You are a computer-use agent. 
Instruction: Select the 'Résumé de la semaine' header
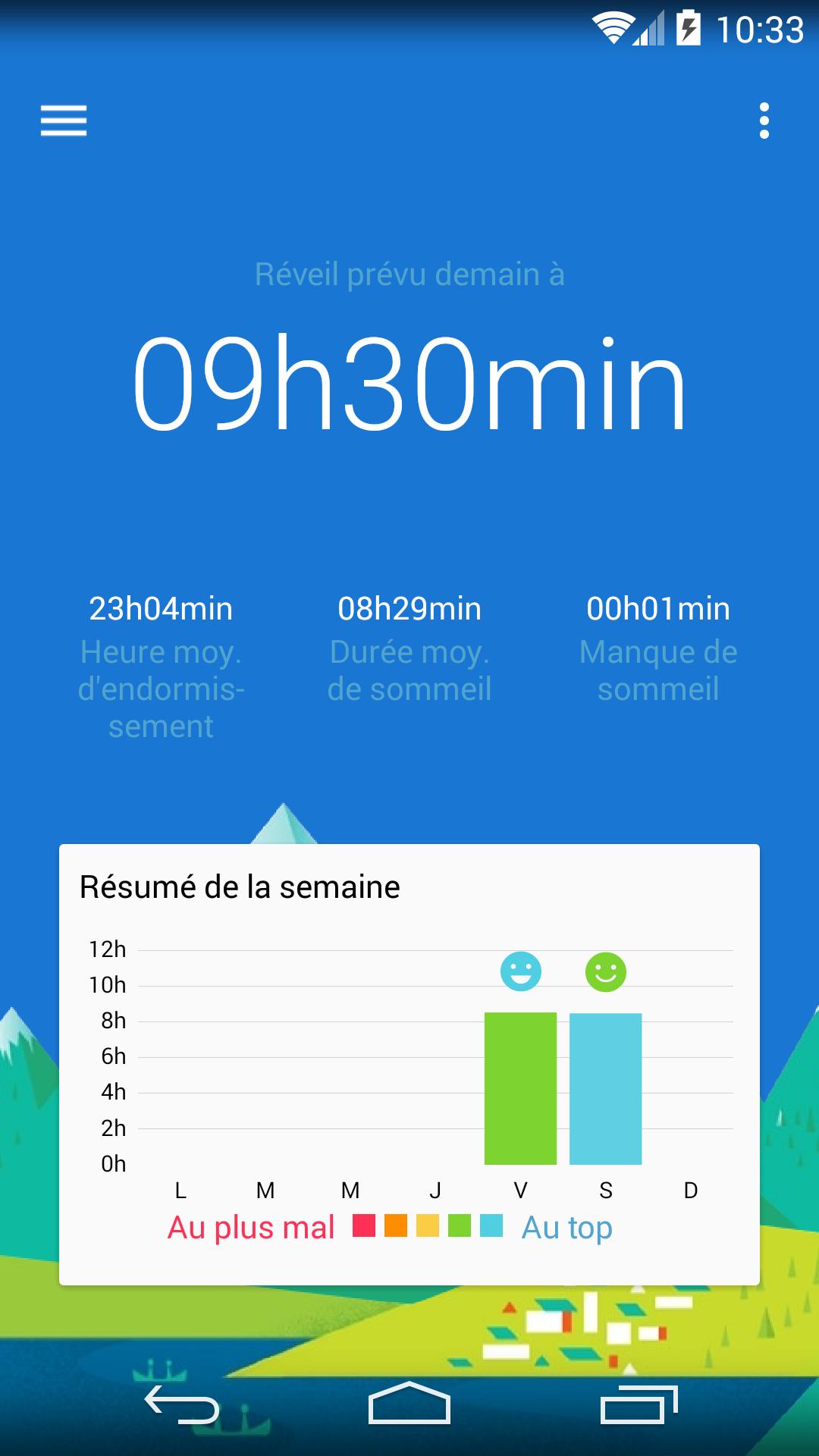coord(240,887)
